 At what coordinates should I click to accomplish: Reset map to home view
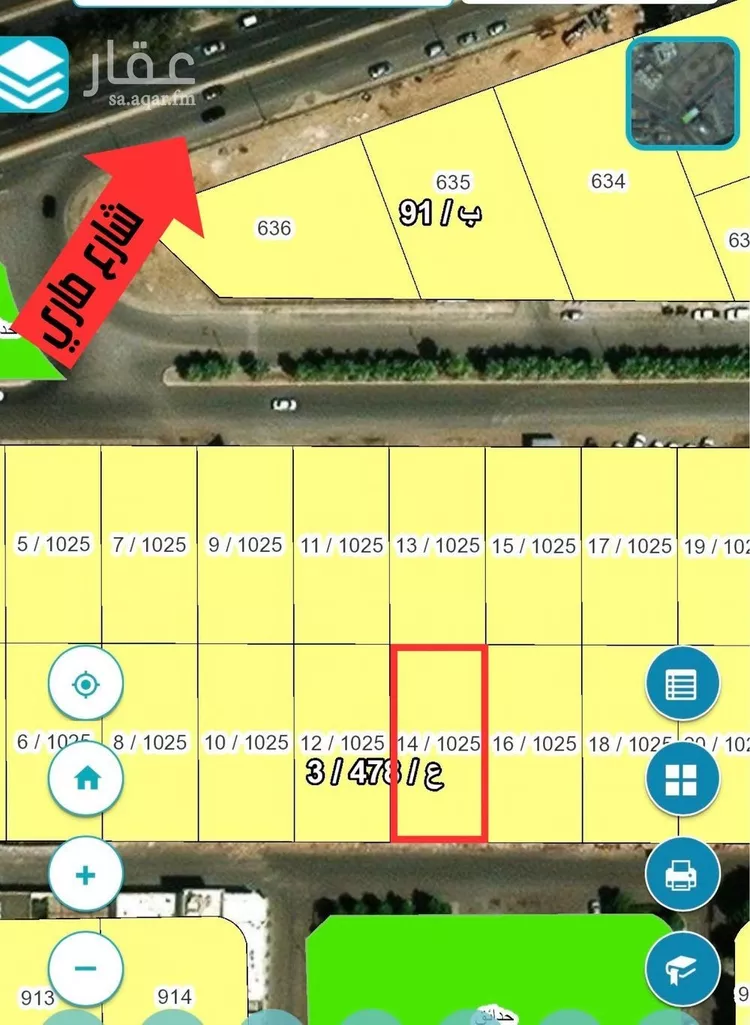[86, 778]
